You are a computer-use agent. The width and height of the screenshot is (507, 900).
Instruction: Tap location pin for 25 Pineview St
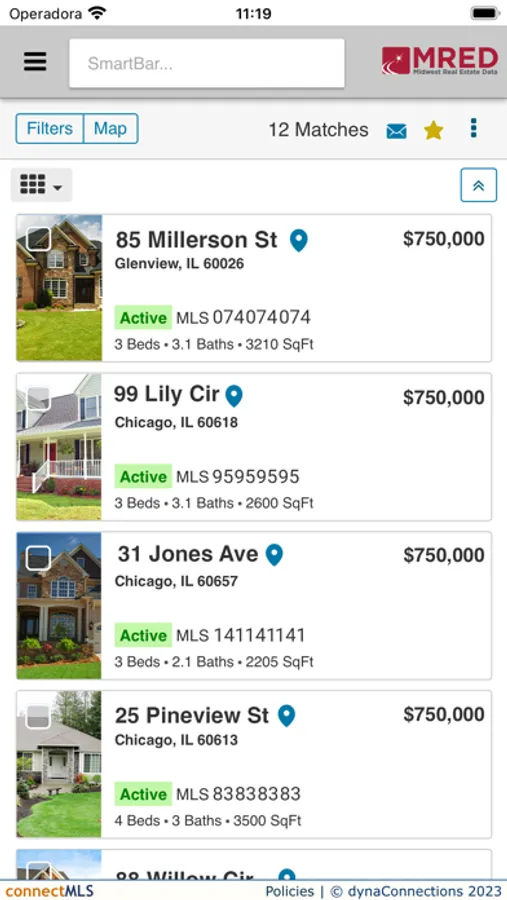tap(287, 716)
